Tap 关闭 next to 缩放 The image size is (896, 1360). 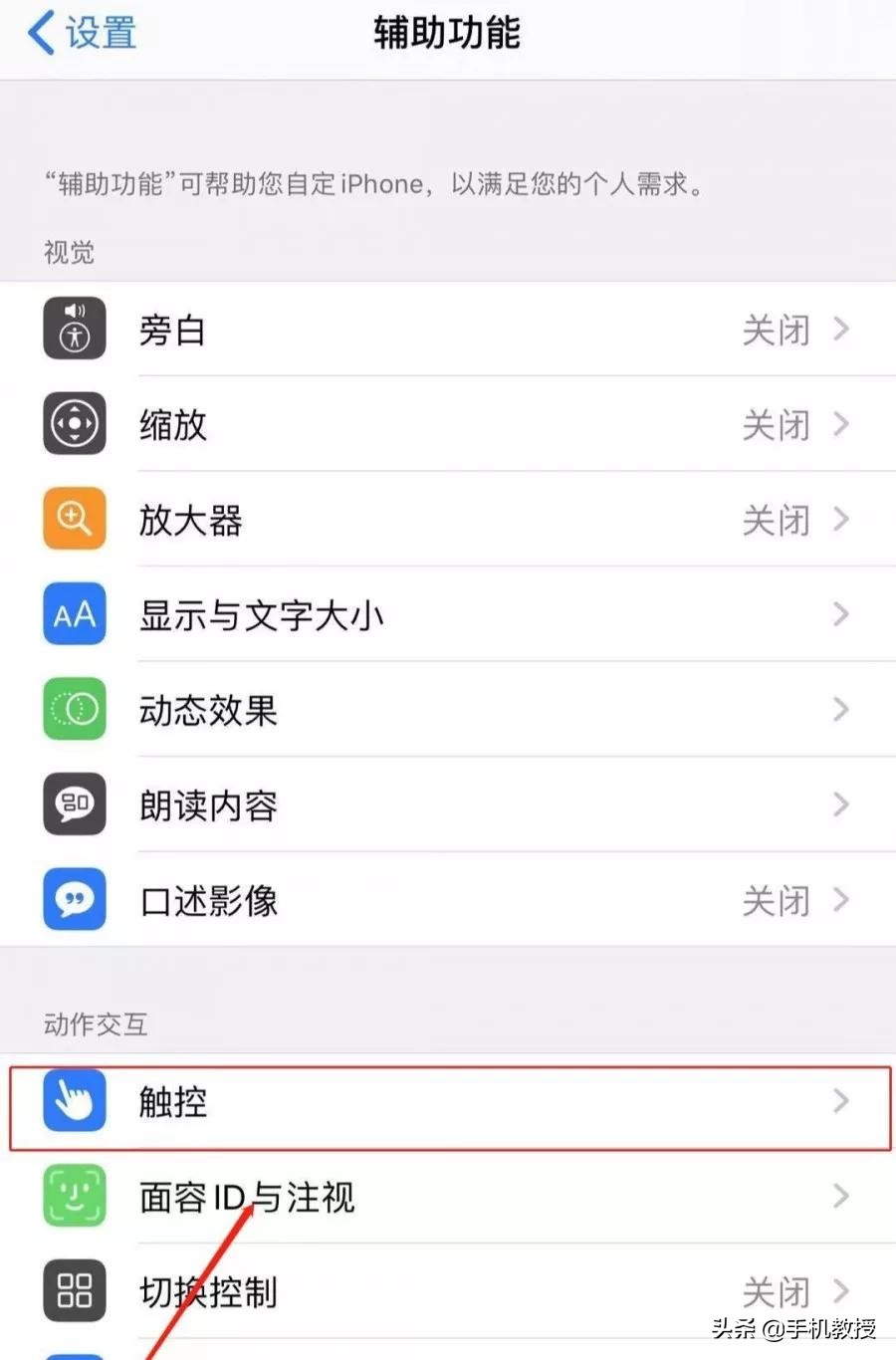[777, 423]
